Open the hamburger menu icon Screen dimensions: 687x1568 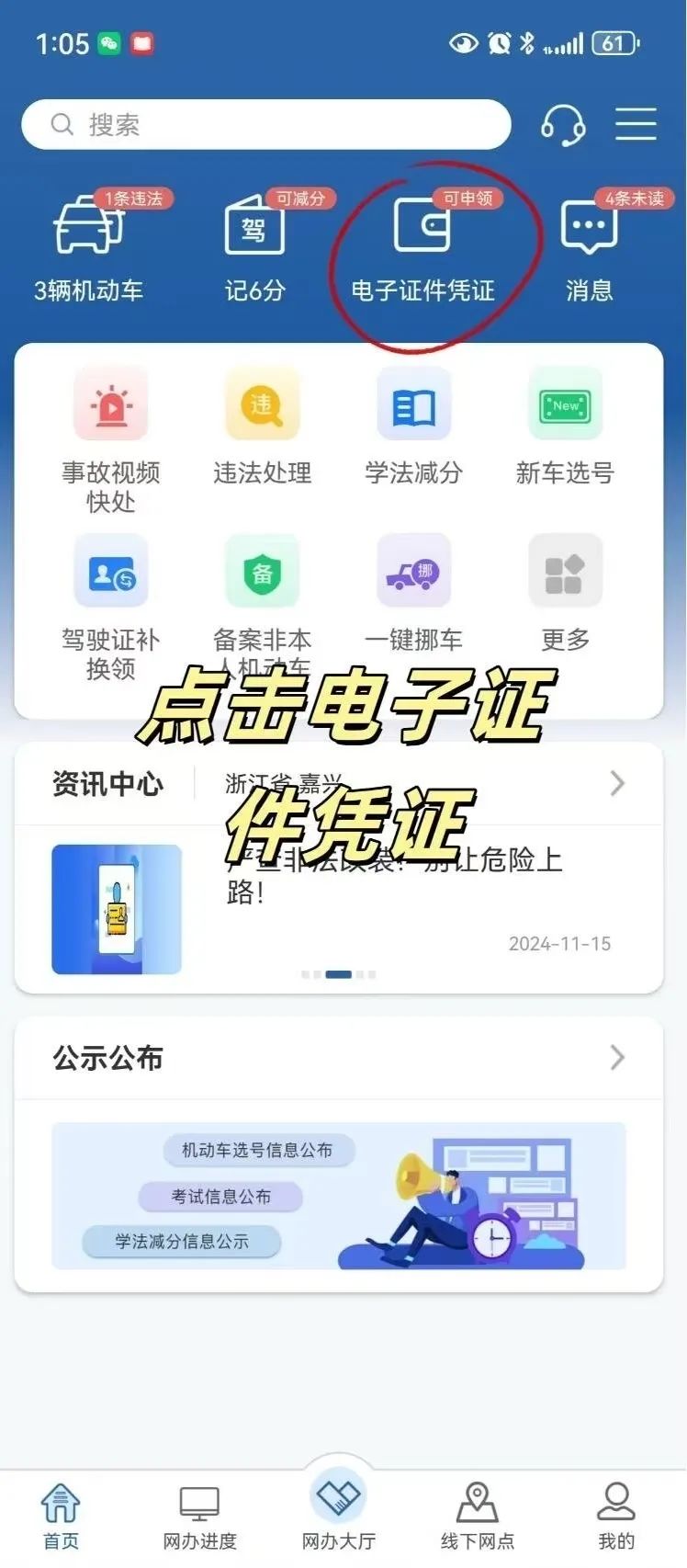point(636,124)
